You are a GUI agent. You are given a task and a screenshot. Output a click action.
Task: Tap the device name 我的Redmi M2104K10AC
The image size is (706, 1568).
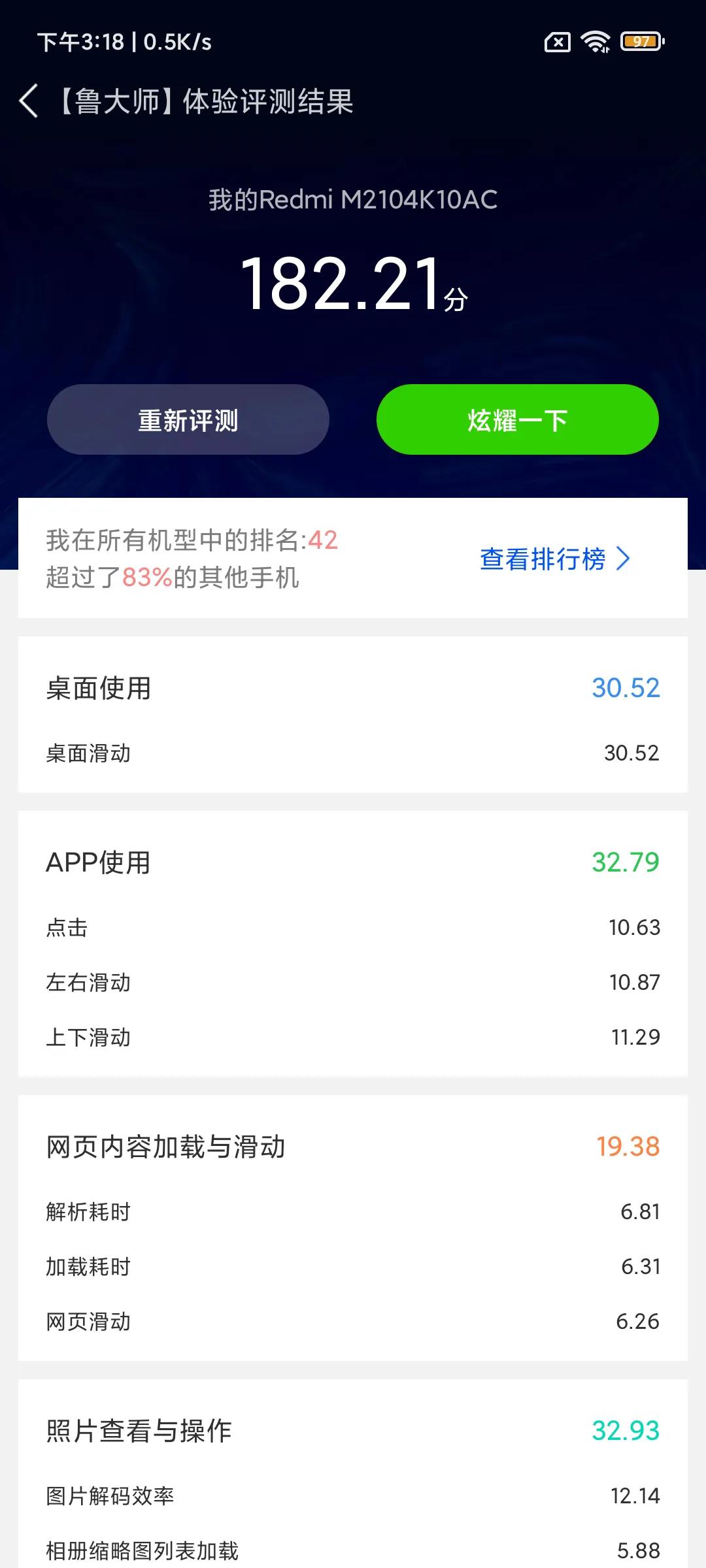click(x=353, y=201)
